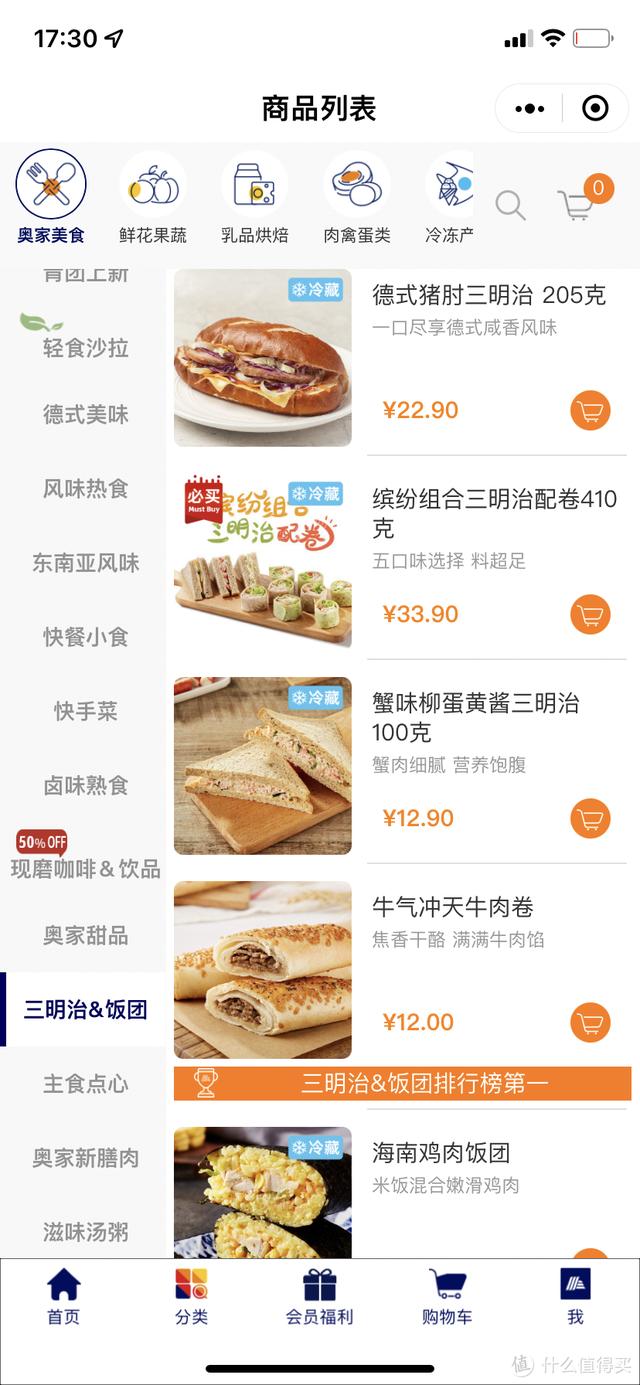640x1385 pixels.
Task: Close the mini program with circle button
Action: pyautogui.click(x=595, y=108)
